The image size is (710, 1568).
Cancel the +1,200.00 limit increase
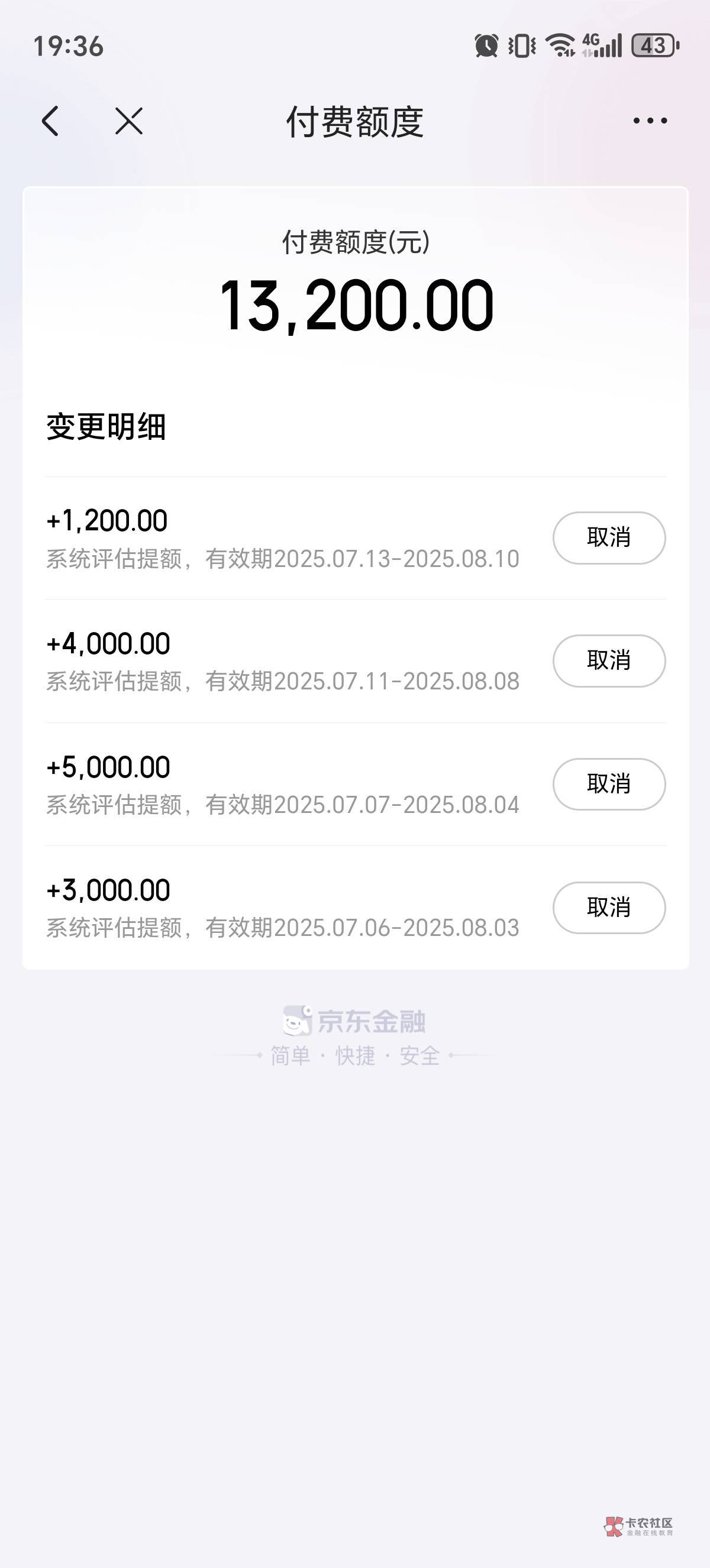(x=608, y=537)
